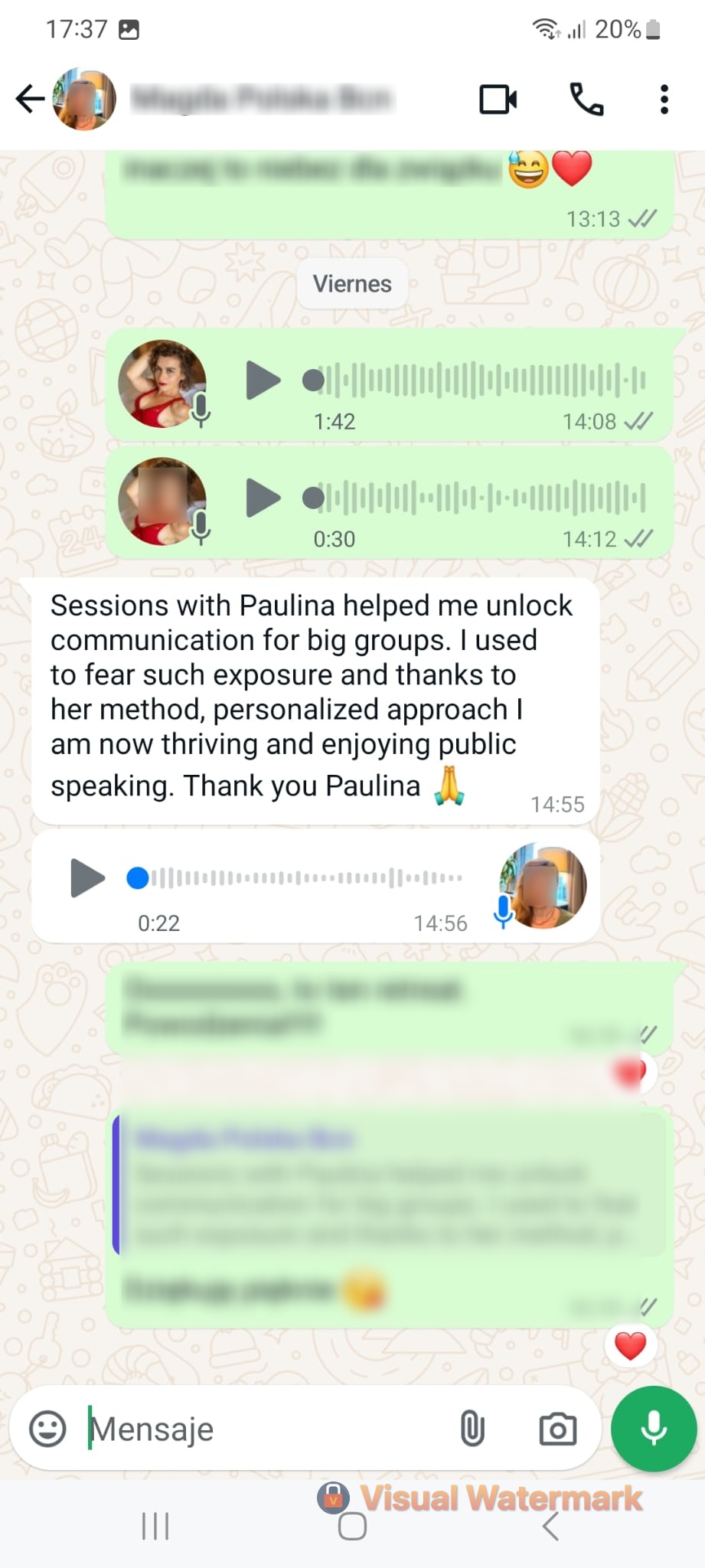The width and height of the screenshot is (705, 1568).
Task: Go back to the chat list
Action: [x=30, y=99]
